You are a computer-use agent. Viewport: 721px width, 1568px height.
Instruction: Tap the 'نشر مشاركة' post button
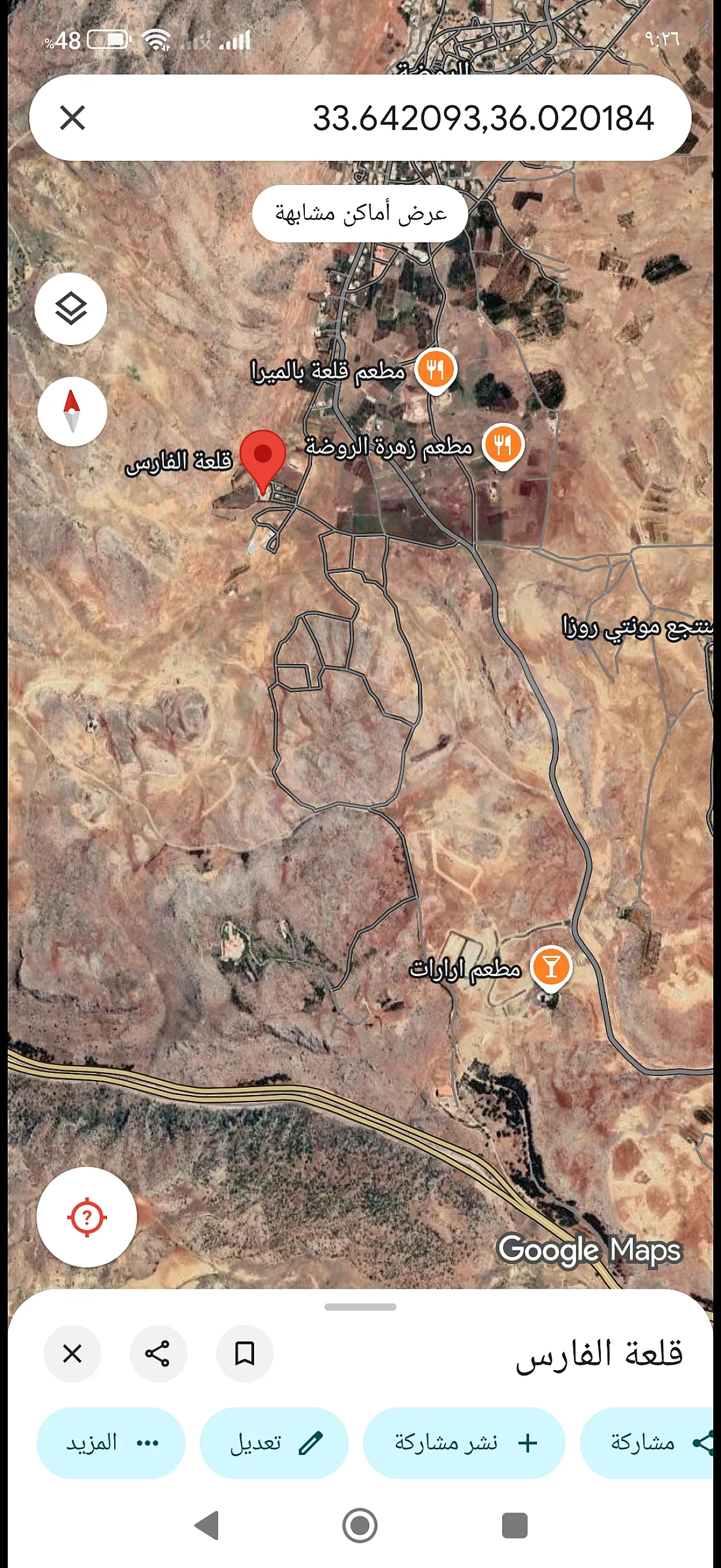coord(465,1442)
